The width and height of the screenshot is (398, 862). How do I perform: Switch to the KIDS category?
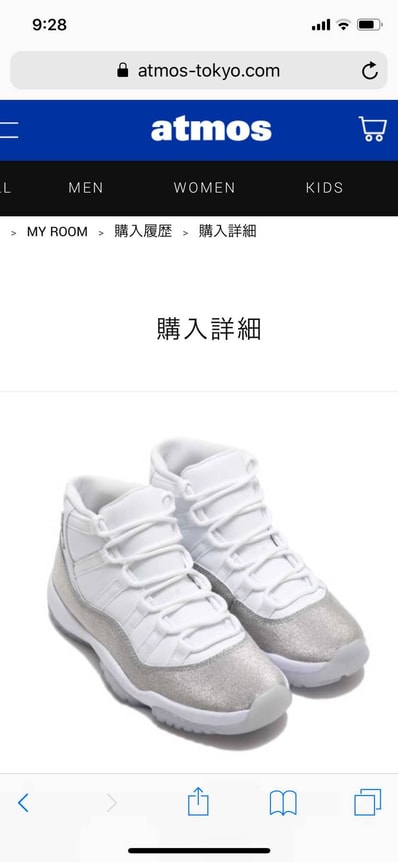tap(324, 187)
